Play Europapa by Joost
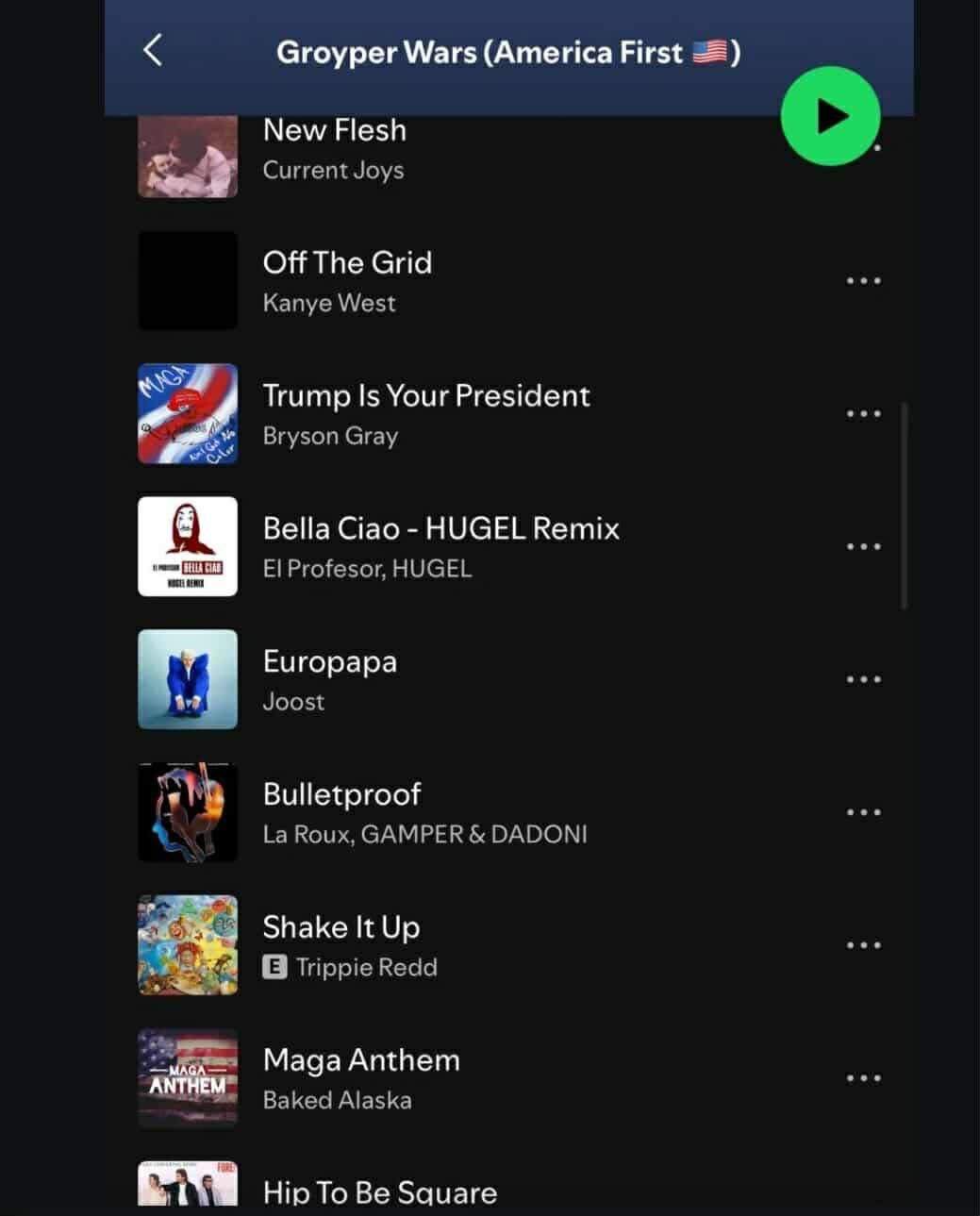The image size is (980, 1216). click(x=329, y=680)
